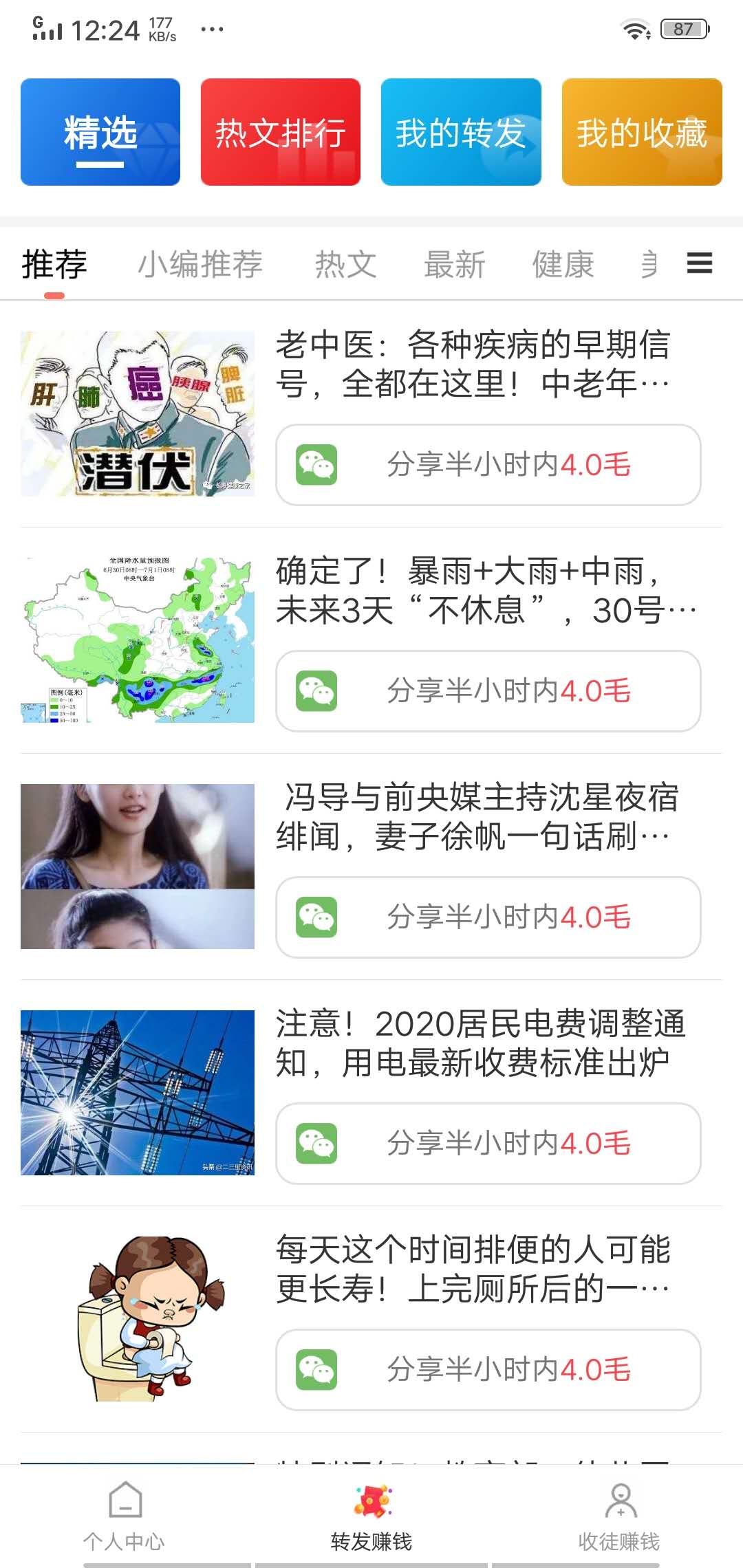Screen dimensions: 743x1568
Task: Tap WeChat share icon on electricity fee article
Action: click(317, 1144)
